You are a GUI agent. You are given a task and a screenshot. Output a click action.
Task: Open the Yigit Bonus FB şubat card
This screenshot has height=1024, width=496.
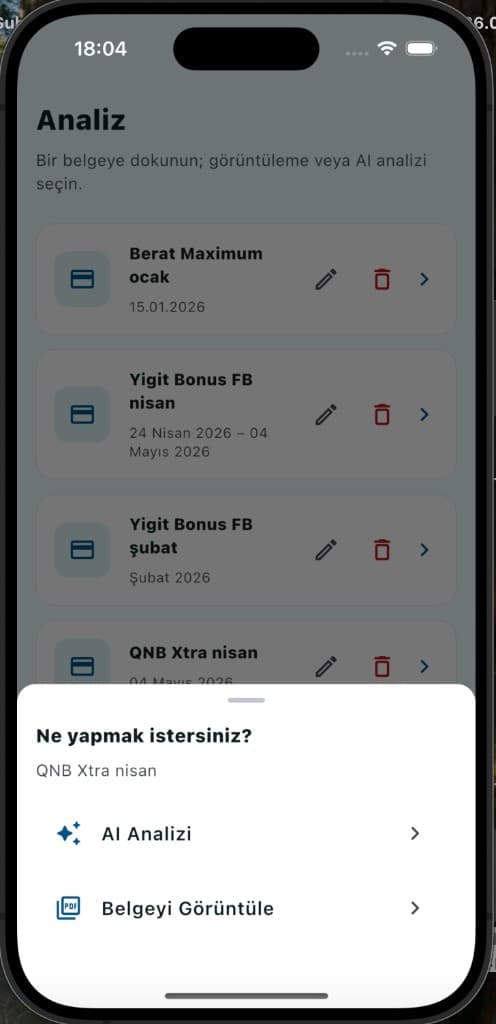click(x=246, y=550)
